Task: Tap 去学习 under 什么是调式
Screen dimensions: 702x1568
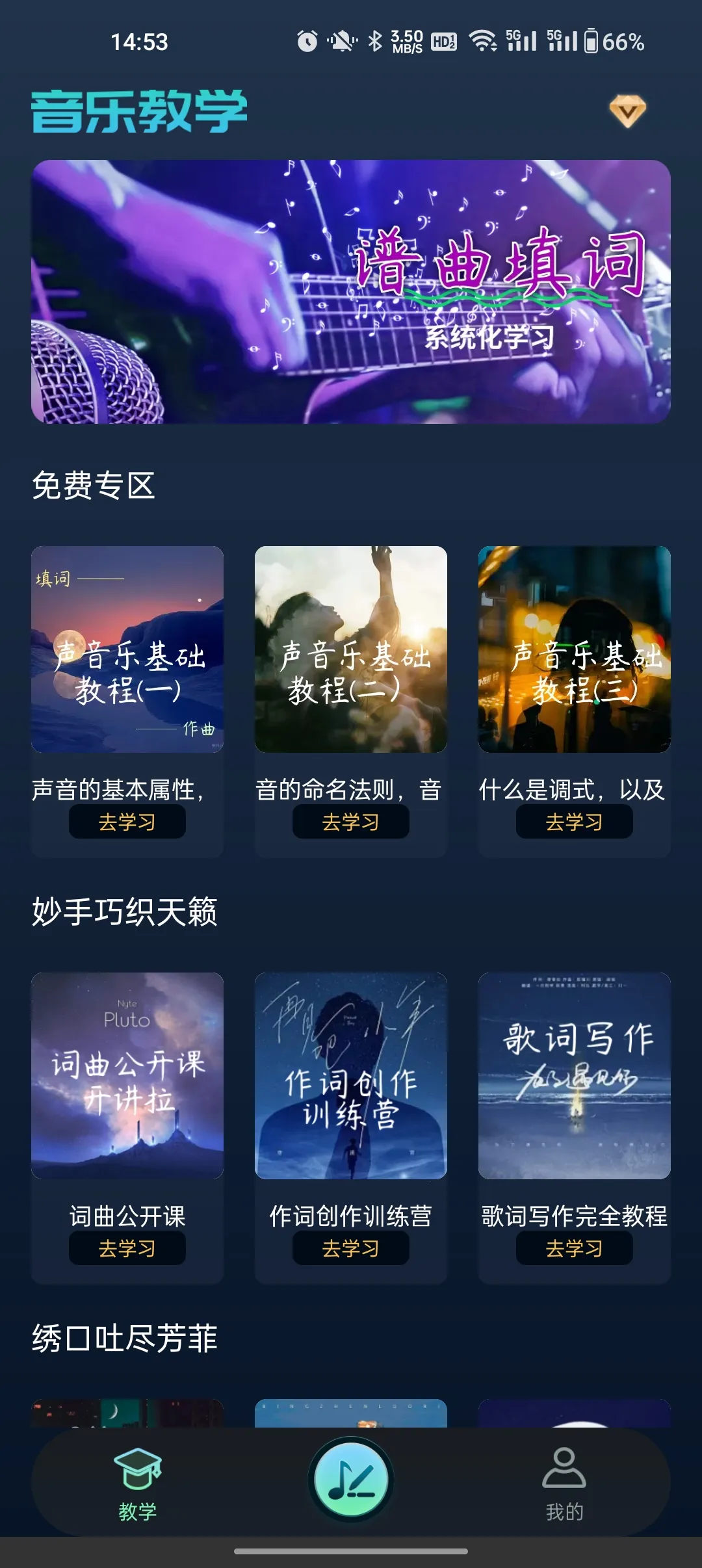Action: 575,822
